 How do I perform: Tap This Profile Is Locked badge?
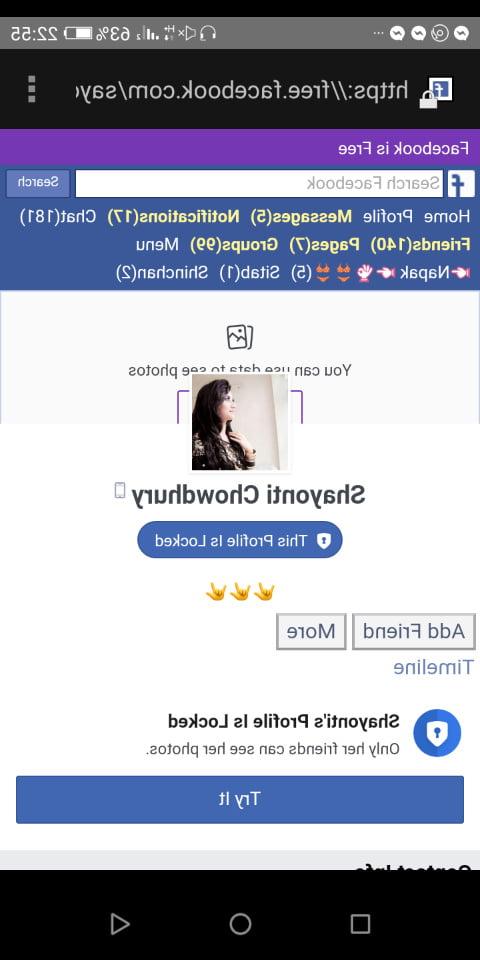click(240, 540)
